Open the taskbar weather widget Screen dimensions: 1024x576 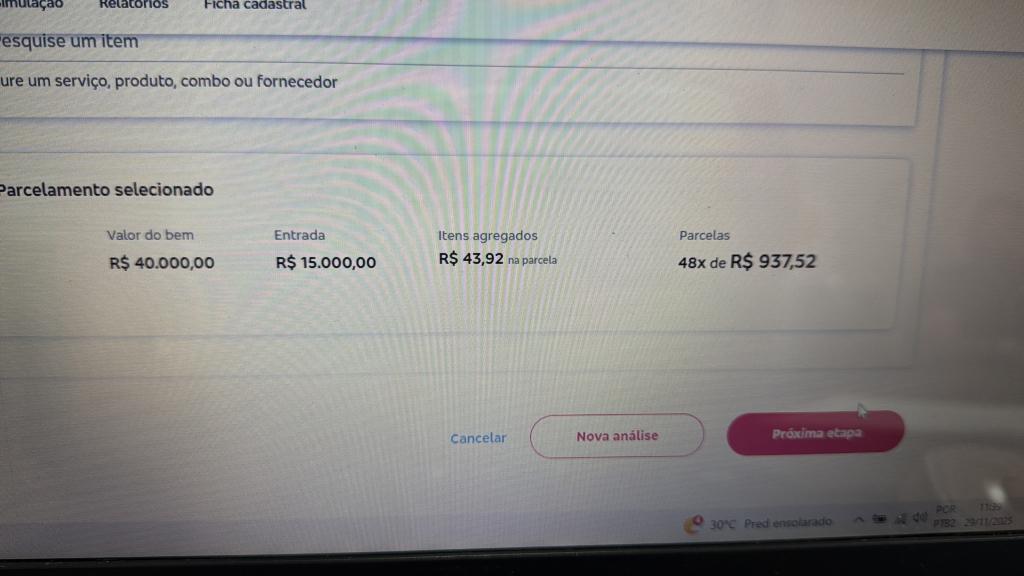(758, 522)
